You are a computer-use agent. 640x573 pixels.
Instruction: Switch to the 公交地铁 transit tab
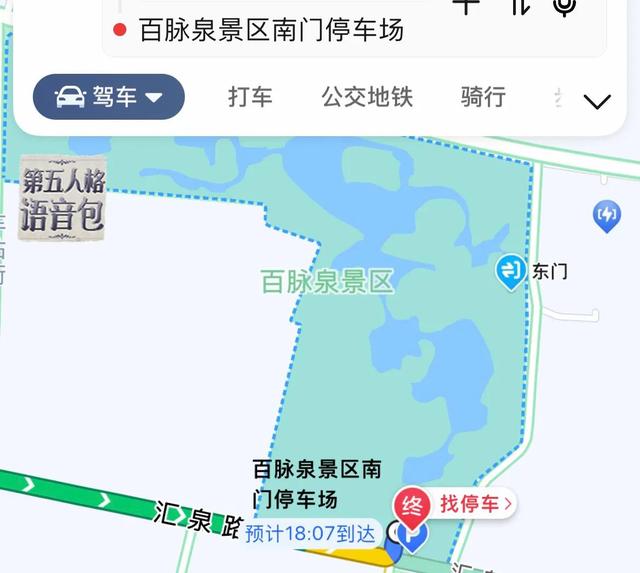click(x=367, y=97)
